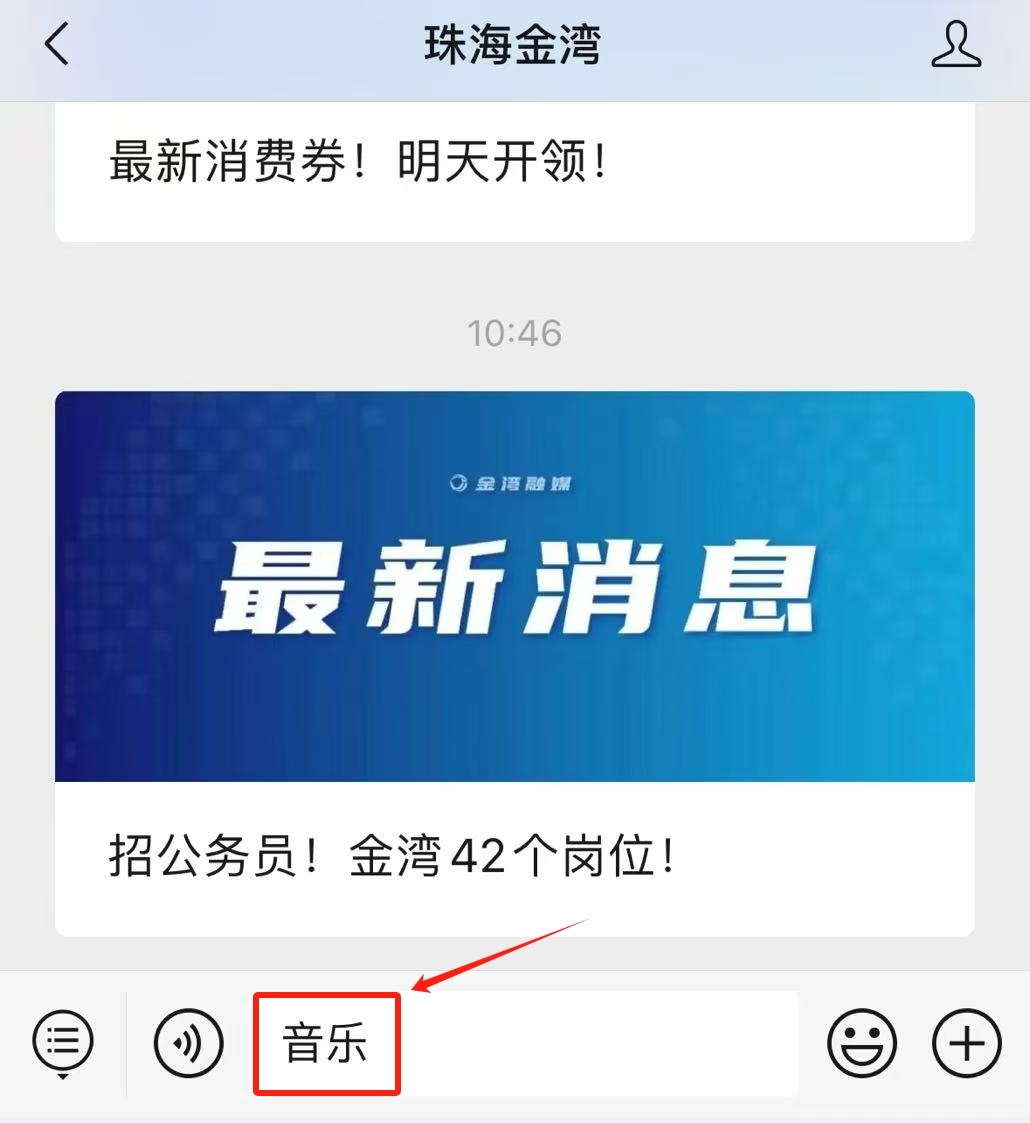Open the 珠海金湾 account profile

coord(955,46)
